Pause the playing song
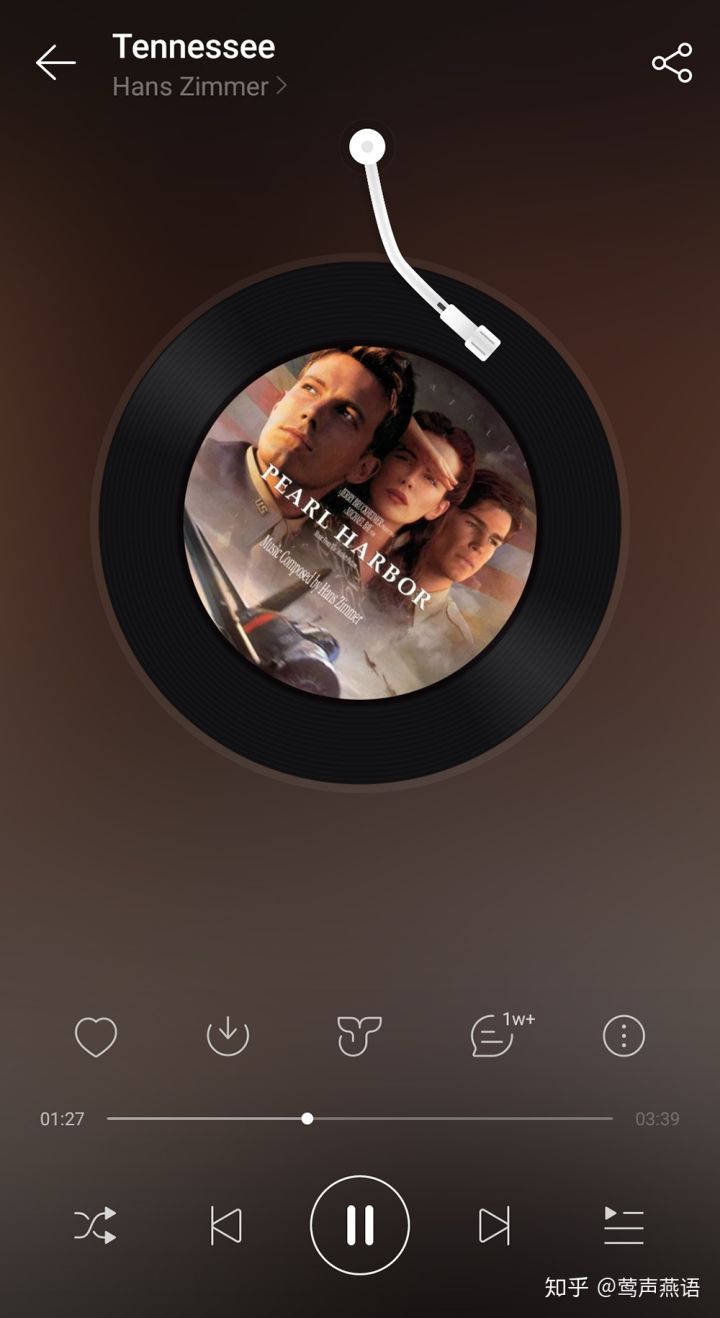The width and height of the screenshot is (720, 1318). (x=360, y=1225)
